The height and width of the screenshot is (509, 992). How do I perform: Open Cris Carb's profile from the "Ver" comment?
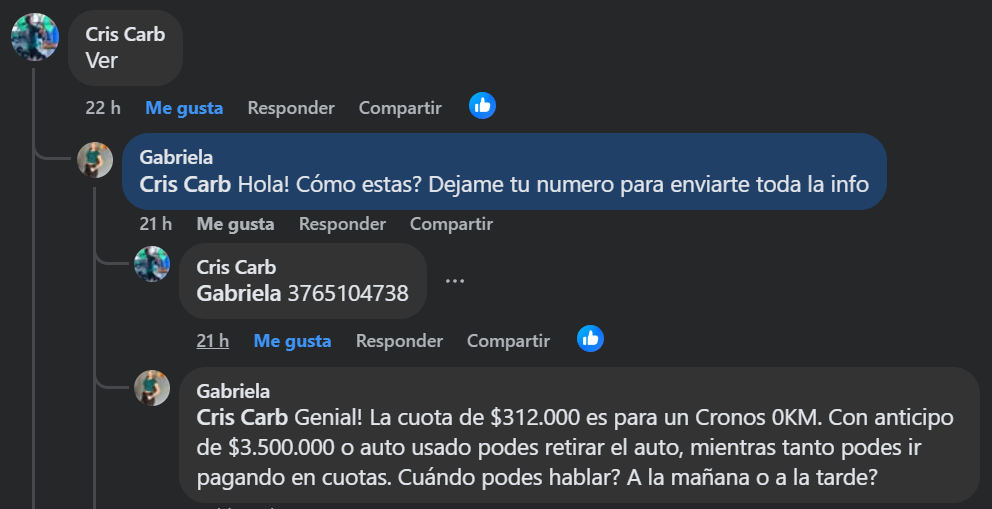click(125, 34)
